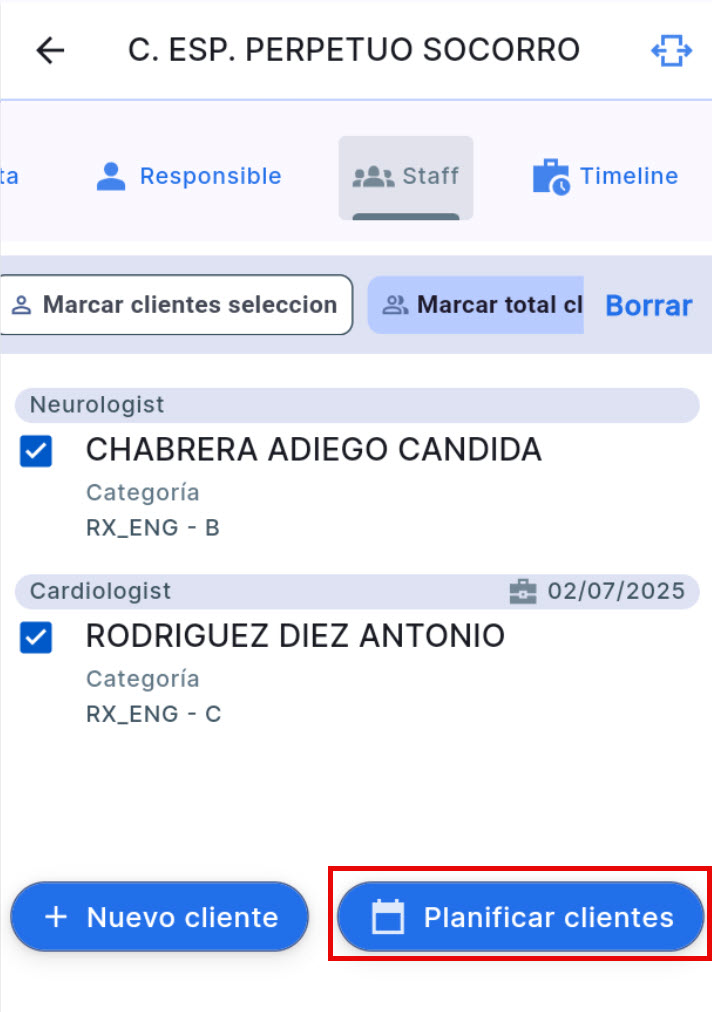
Task: Tap Planificar clientes
Action: click(x=521, y=917)
